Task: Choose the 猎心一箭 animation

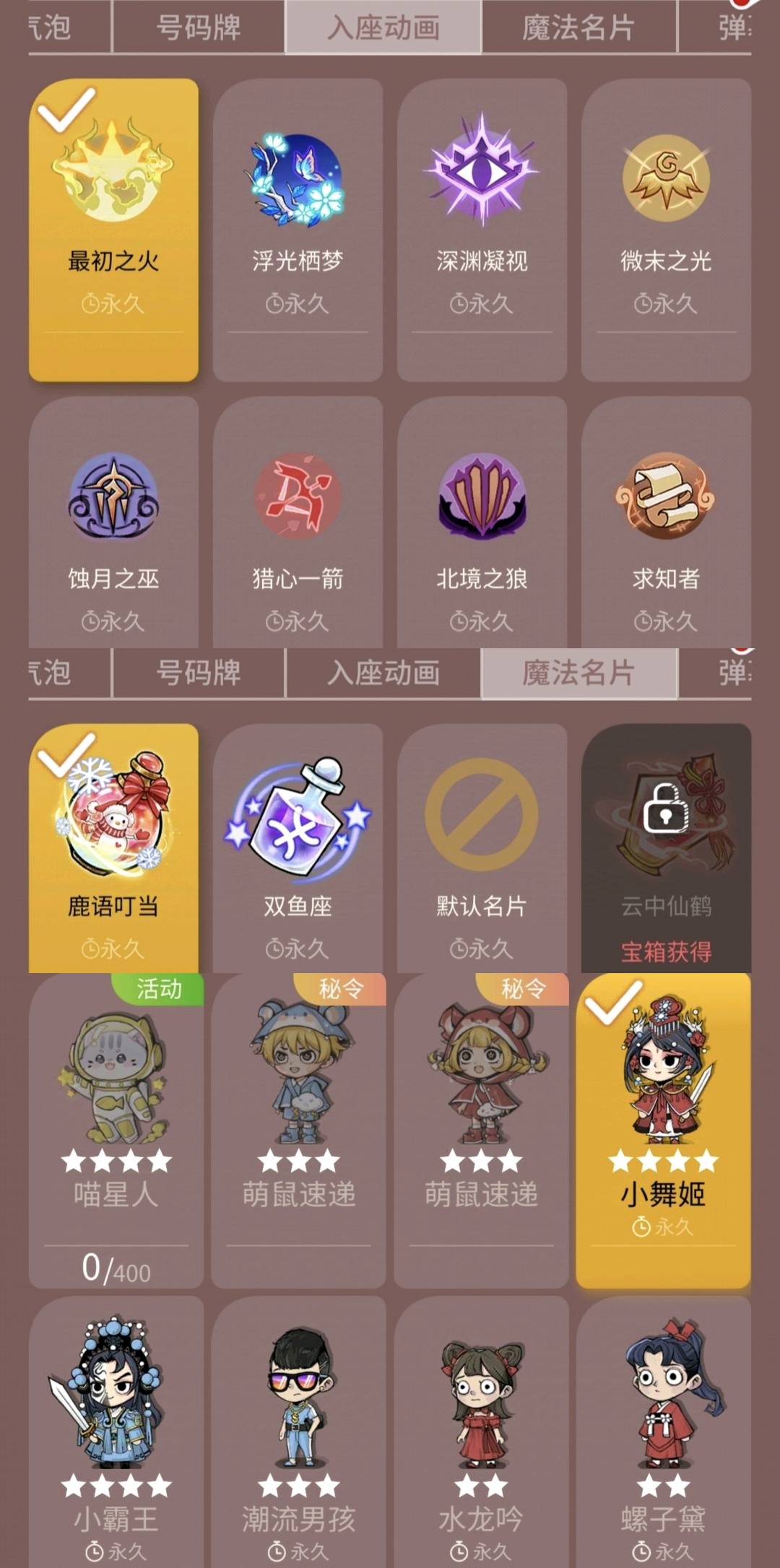Action: coord(298,522)
